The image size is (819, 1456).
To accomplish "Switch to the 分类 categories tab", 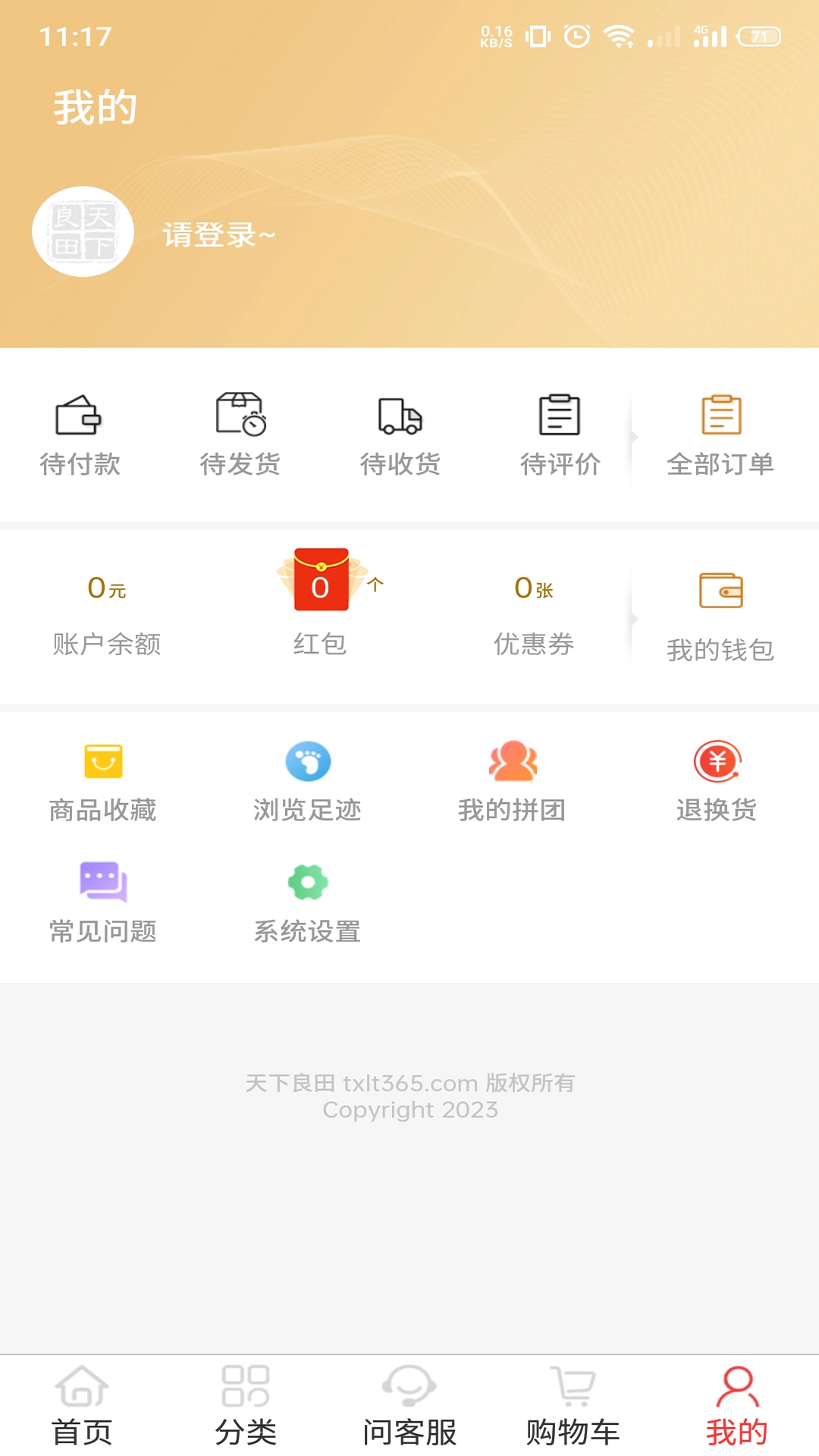I will pyautogui.click(x=245, y=1407).
